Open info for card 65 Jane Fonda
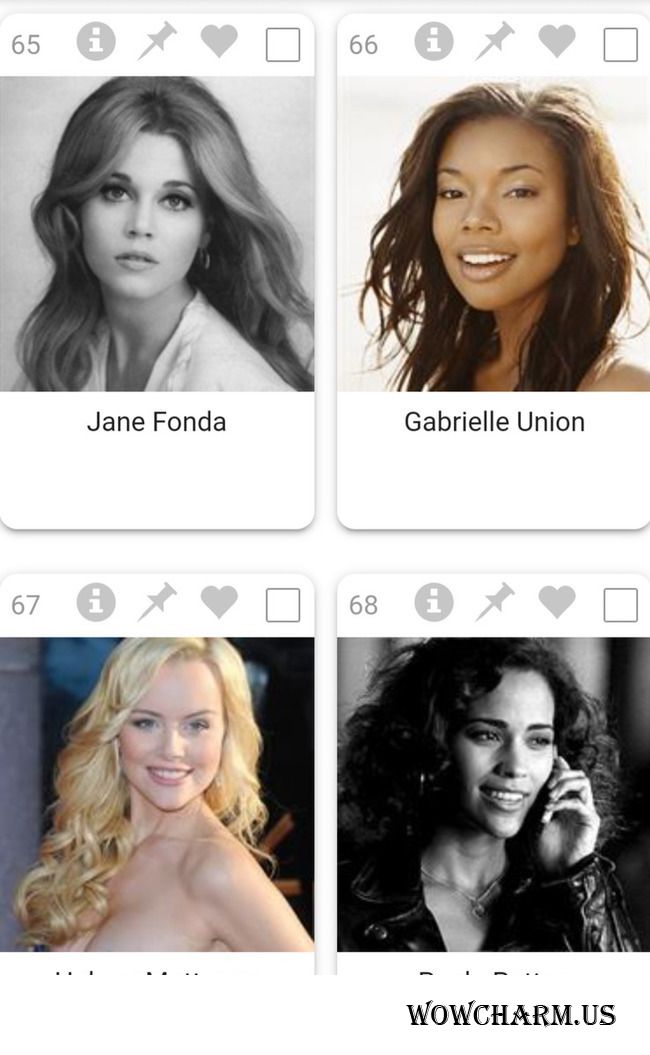This screenshot has width=650, height=1055. [x=96, y=42]
